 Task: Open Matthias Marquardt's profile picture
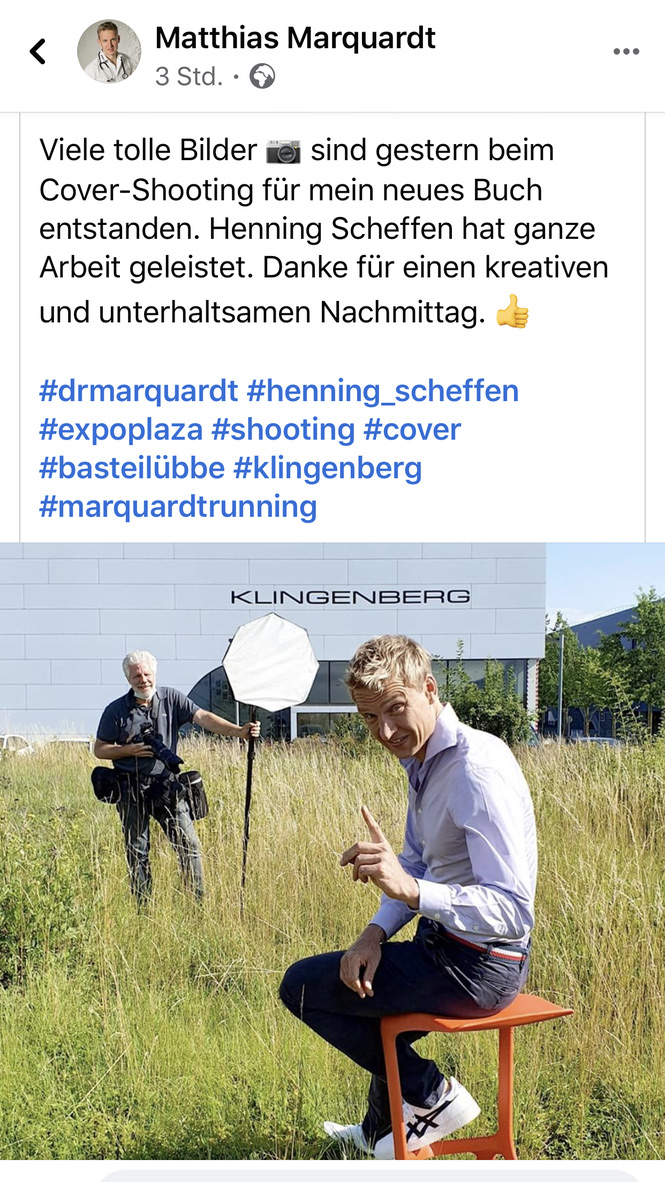pyautogui.click(x=109, y=51)
